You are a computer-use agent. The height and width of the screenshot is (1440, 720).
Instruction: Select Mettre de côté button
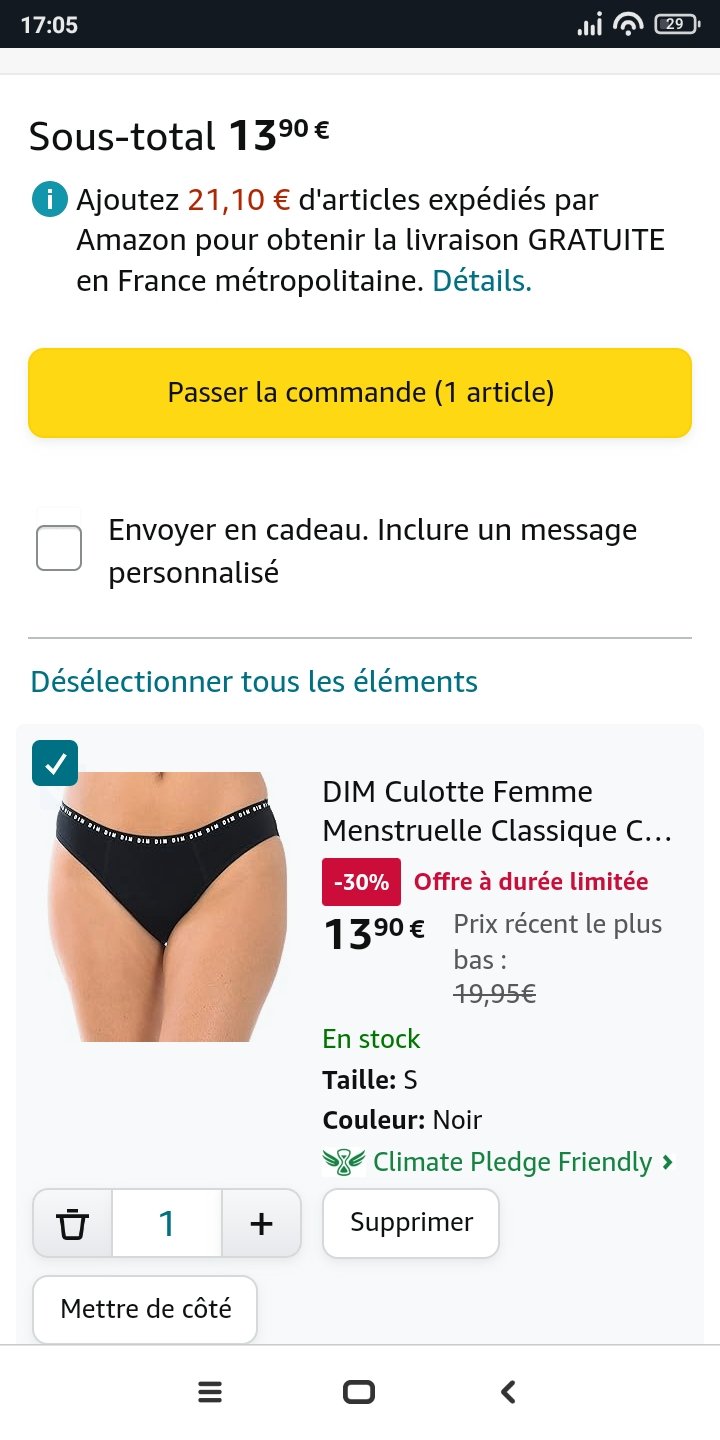point(146,1308)
